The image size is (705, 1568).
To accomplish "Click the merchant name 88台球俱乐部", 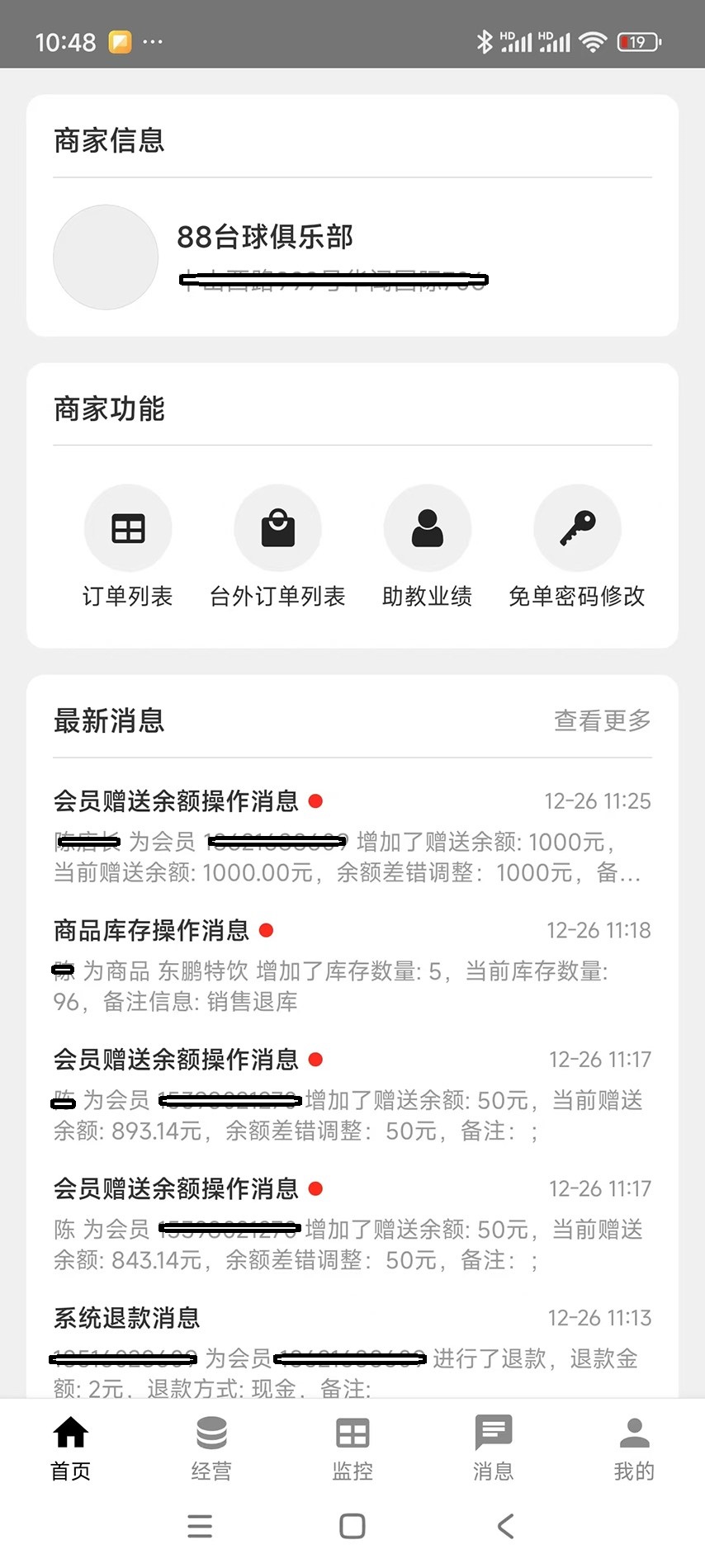I will [x=264, y=237].
